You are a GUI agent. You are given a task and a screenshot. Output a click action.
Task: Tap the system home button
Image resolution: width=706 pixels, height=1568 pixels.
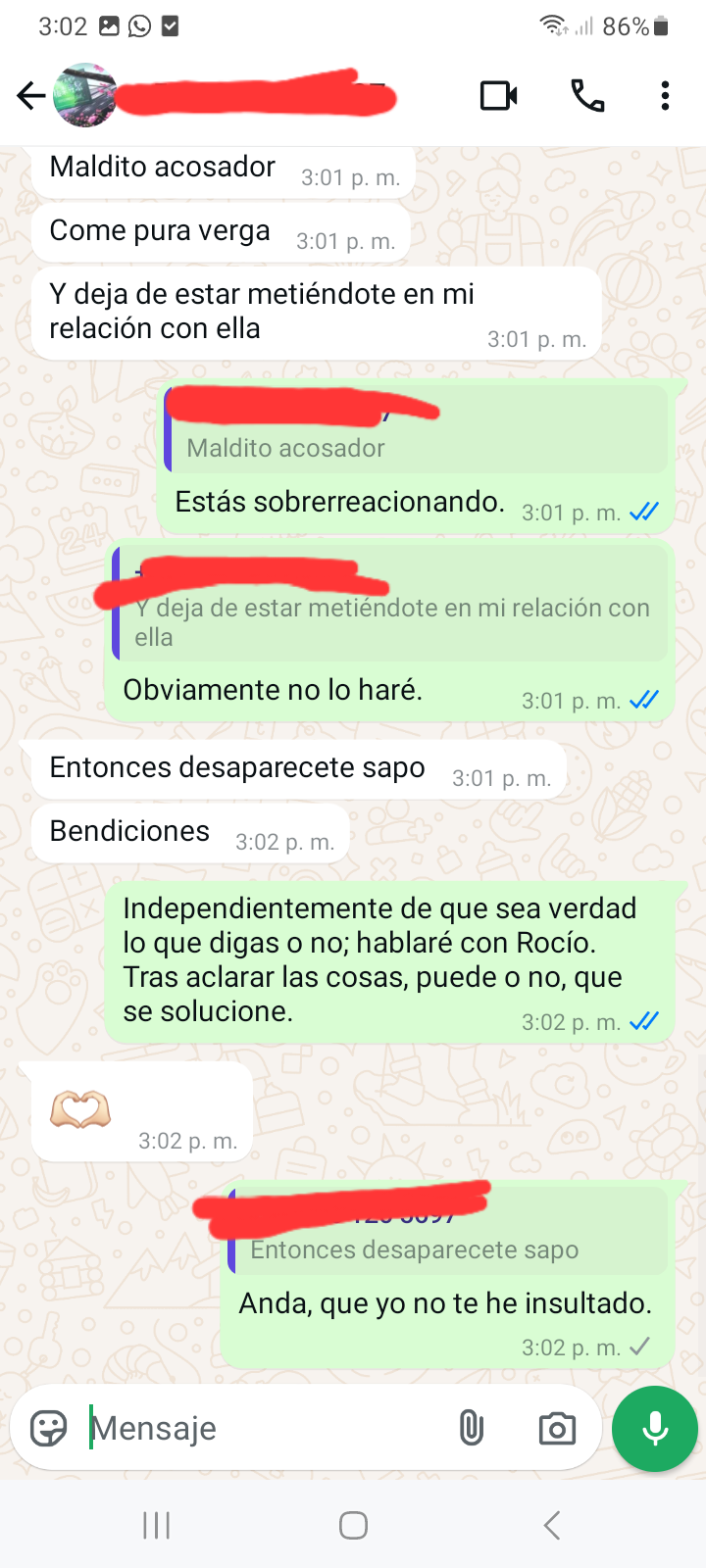tap(353, 1525)
